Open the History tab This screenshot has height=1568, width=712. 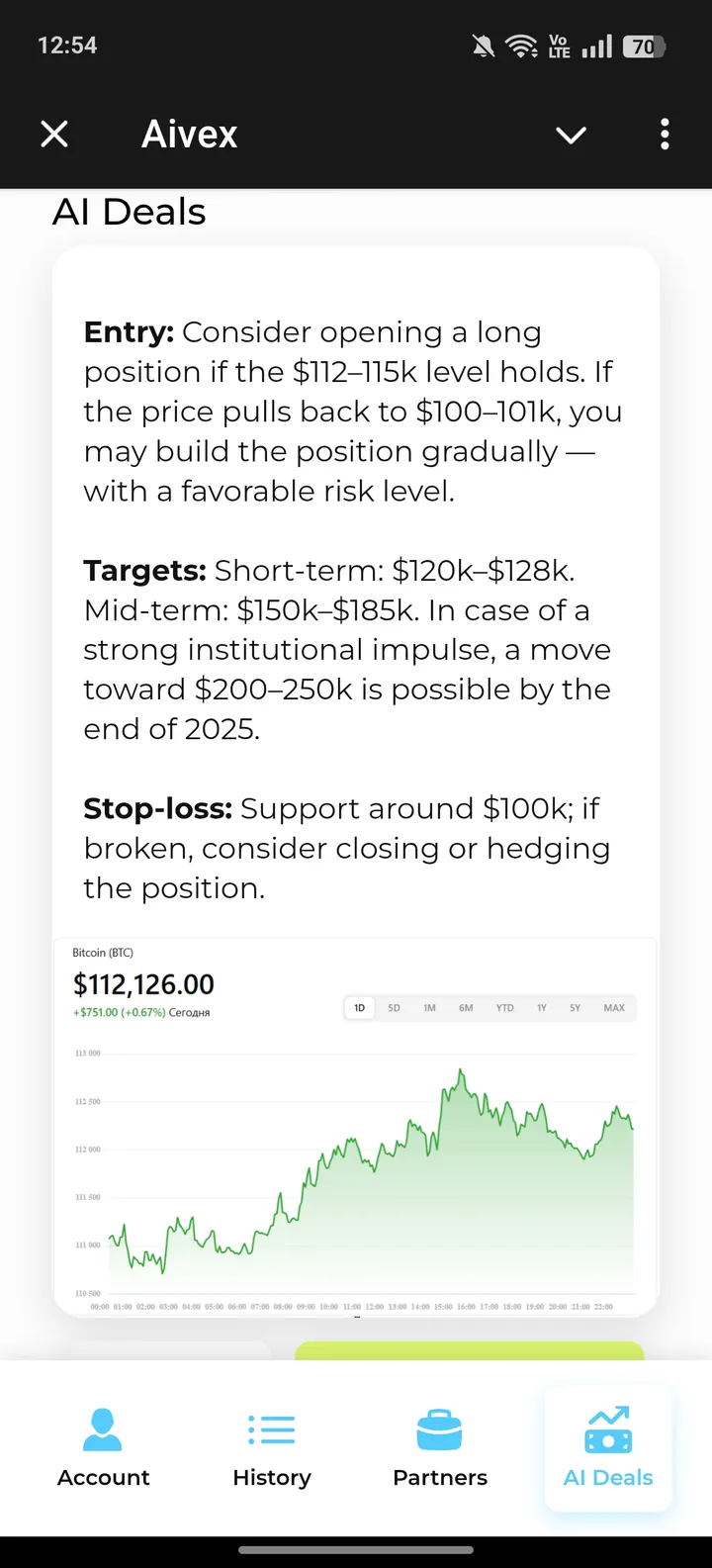pos(272,1448)
